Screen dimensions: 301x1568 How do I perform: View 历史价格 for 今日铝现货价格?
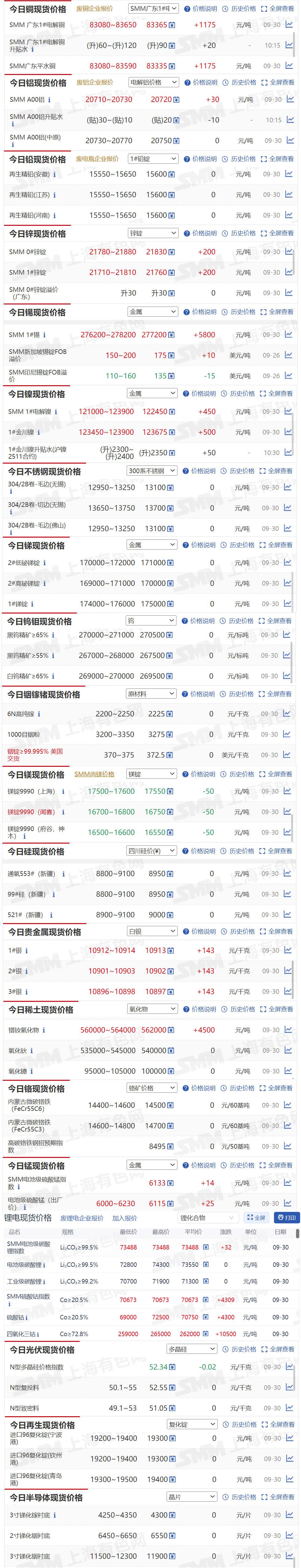coord(240,82)
